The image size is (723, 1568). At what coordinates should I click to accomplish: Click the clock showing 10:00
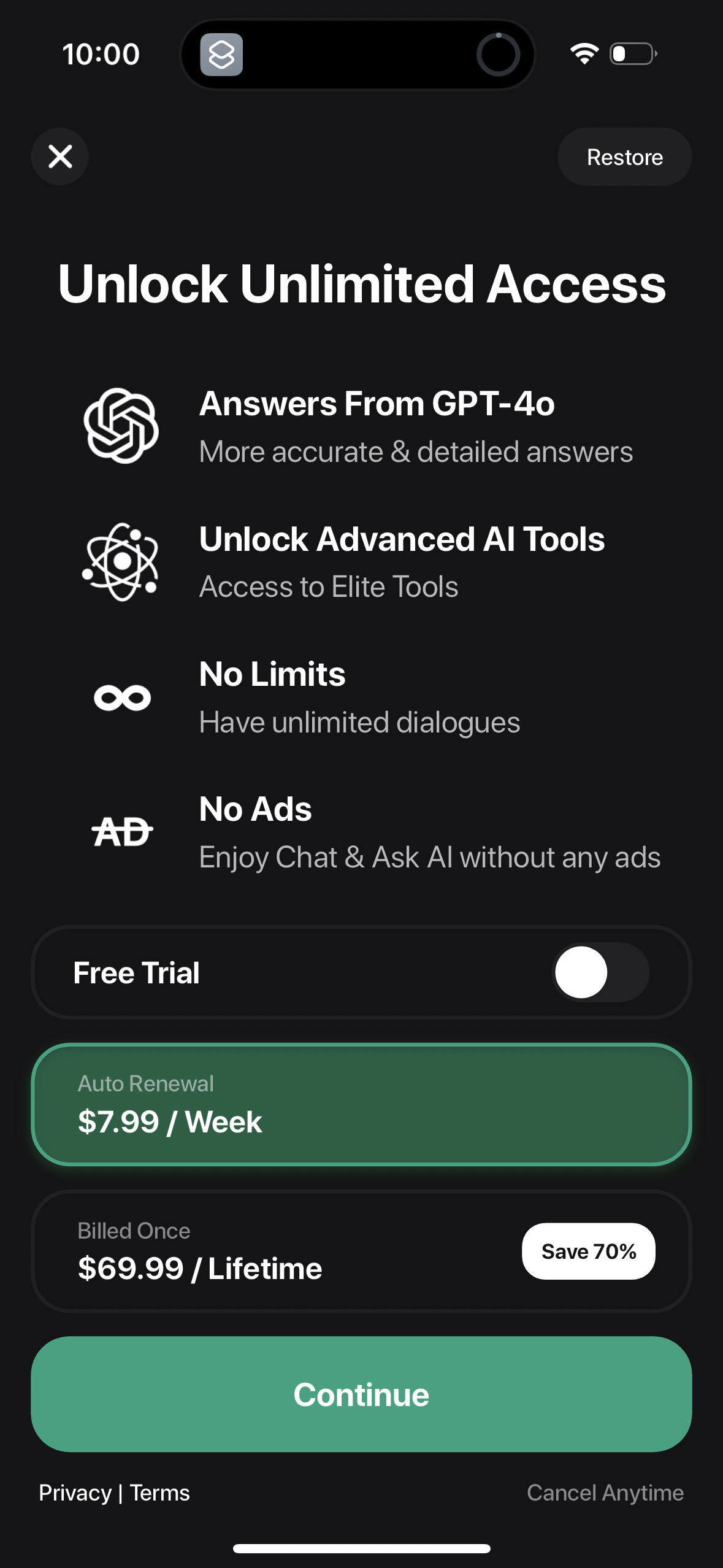pos(101,54)
